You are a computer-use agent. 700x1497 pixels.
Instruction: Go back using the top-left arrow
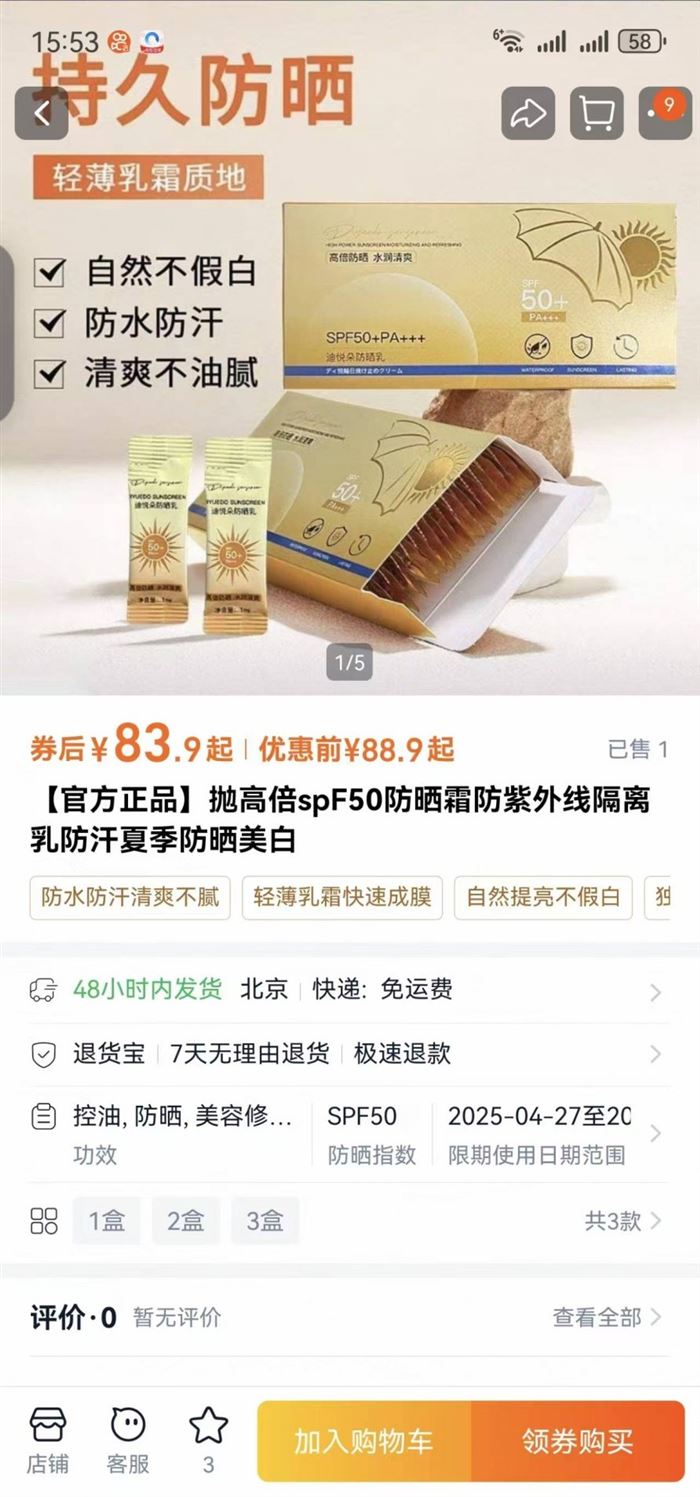(41, 113)
